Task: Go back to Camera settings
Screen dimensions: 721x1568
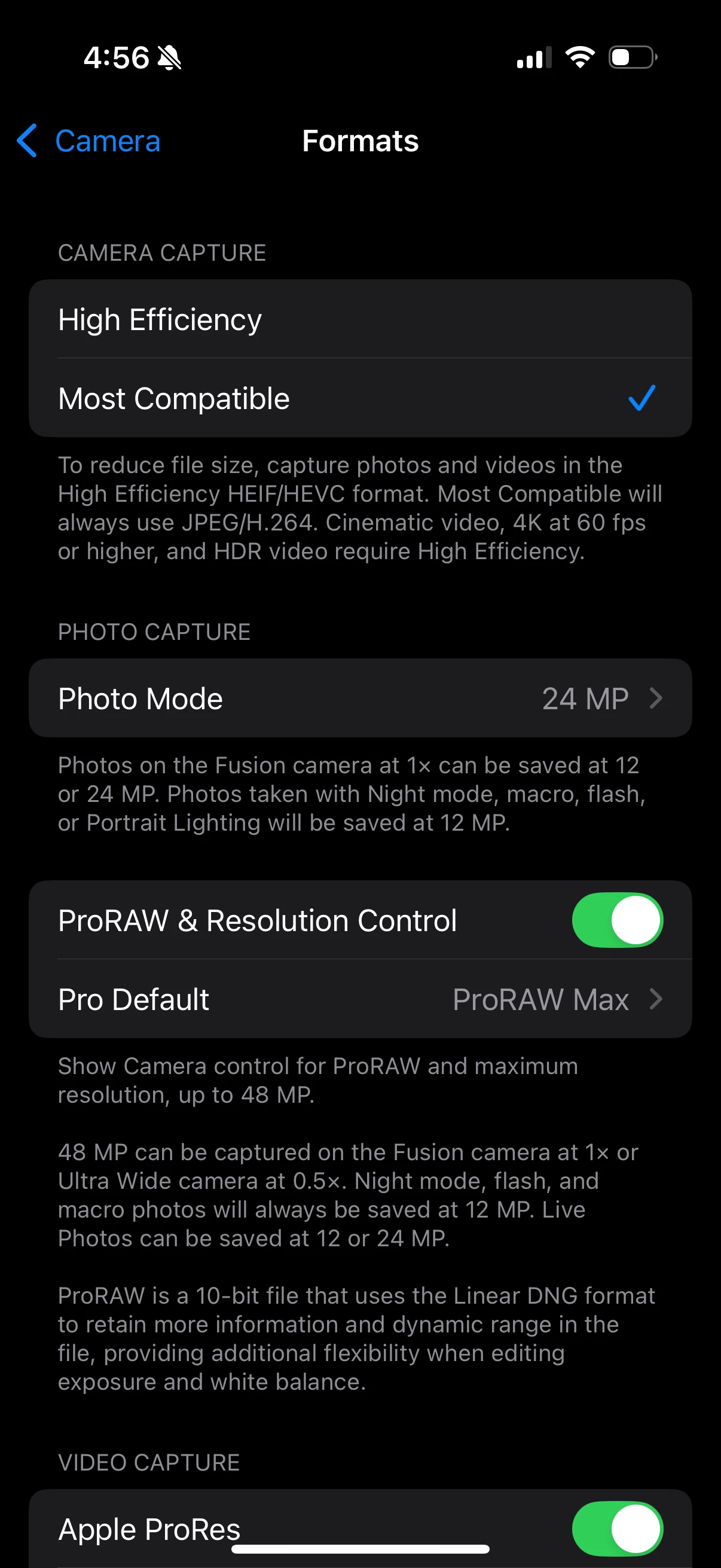Action: 89,141
